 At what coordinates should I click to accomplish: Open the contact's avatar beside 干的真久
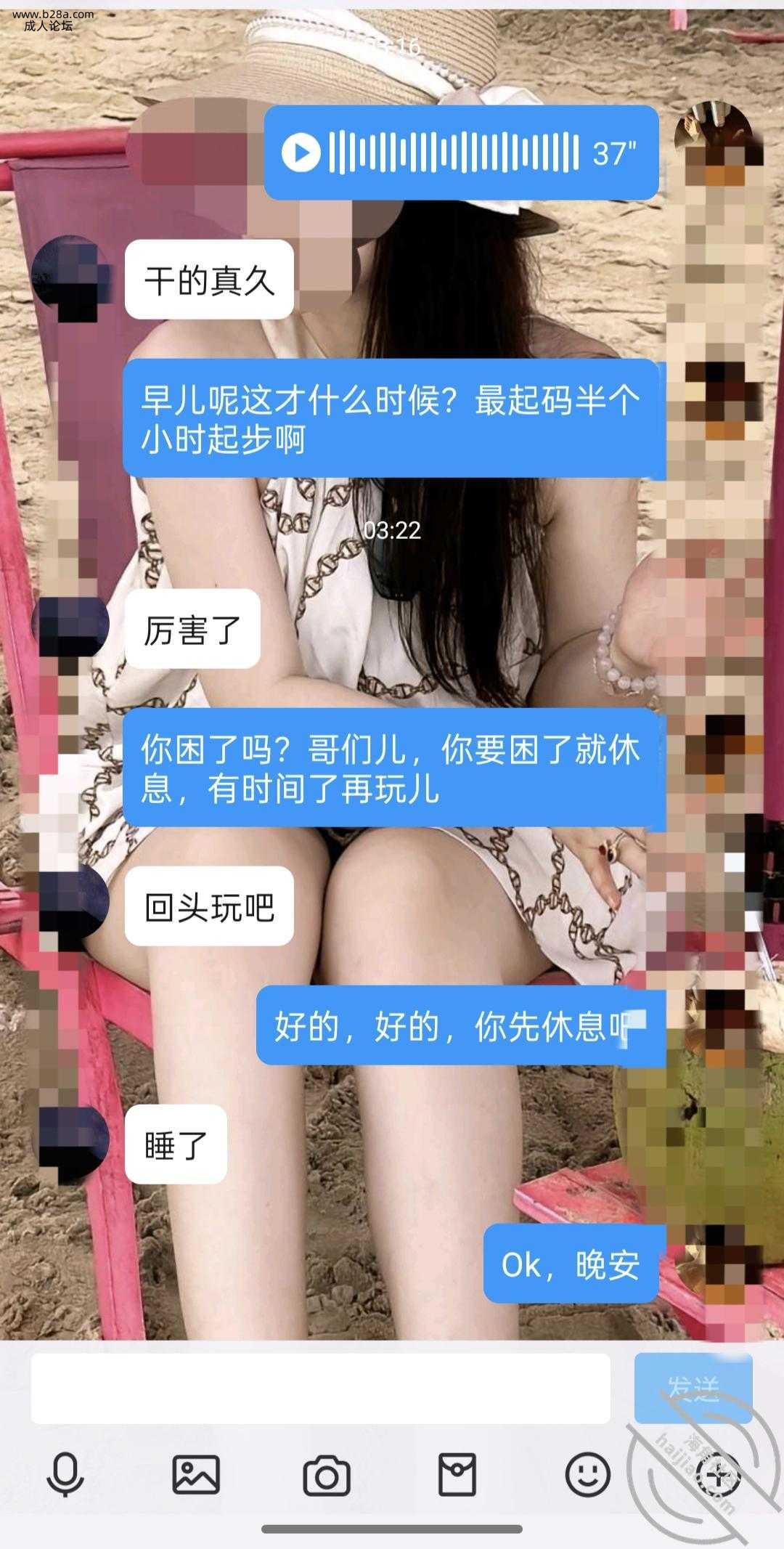tap(70, 280)
